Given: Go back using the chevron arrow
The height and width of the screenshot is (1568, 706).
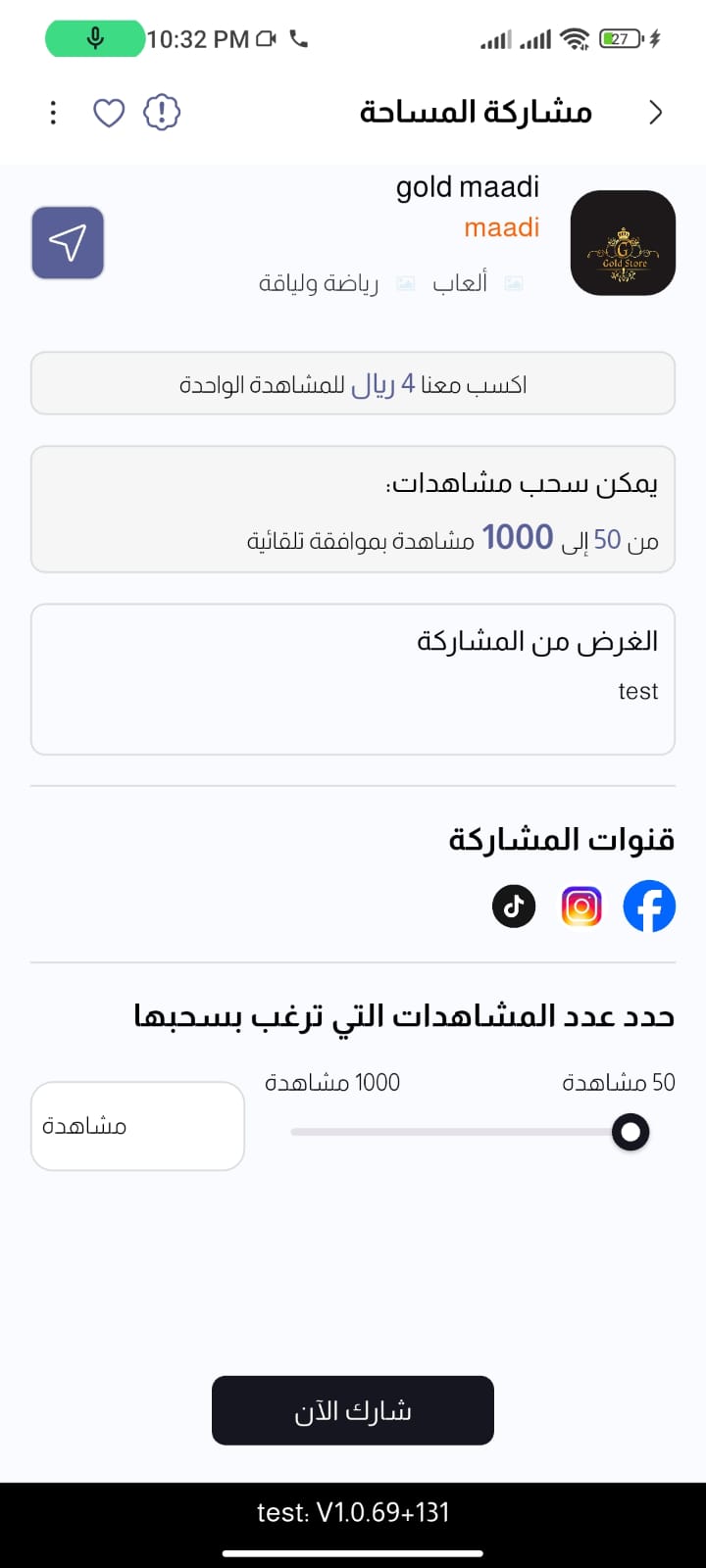Looking at the screenshot, I should tap(655, 112).
